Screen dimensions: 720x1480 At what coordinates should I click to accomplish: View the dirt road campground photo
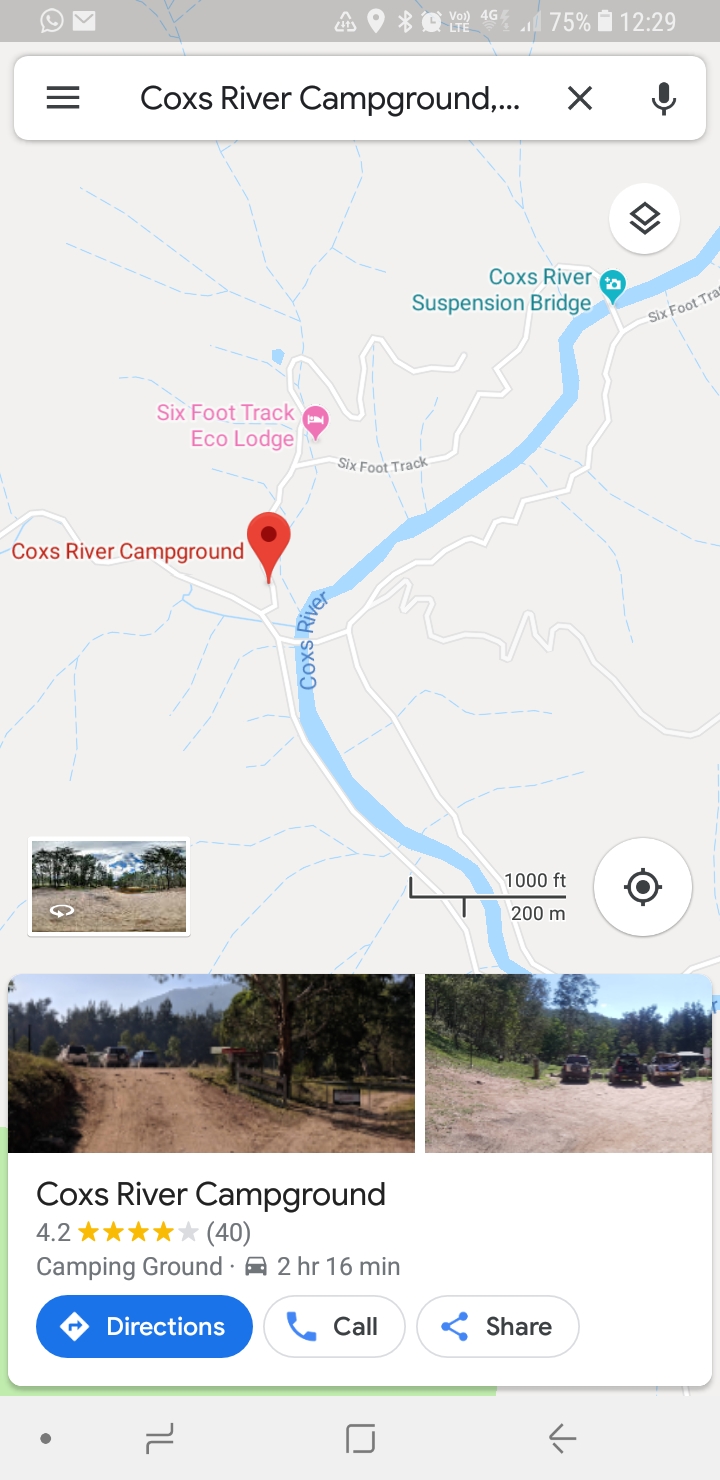point(211,1063)
